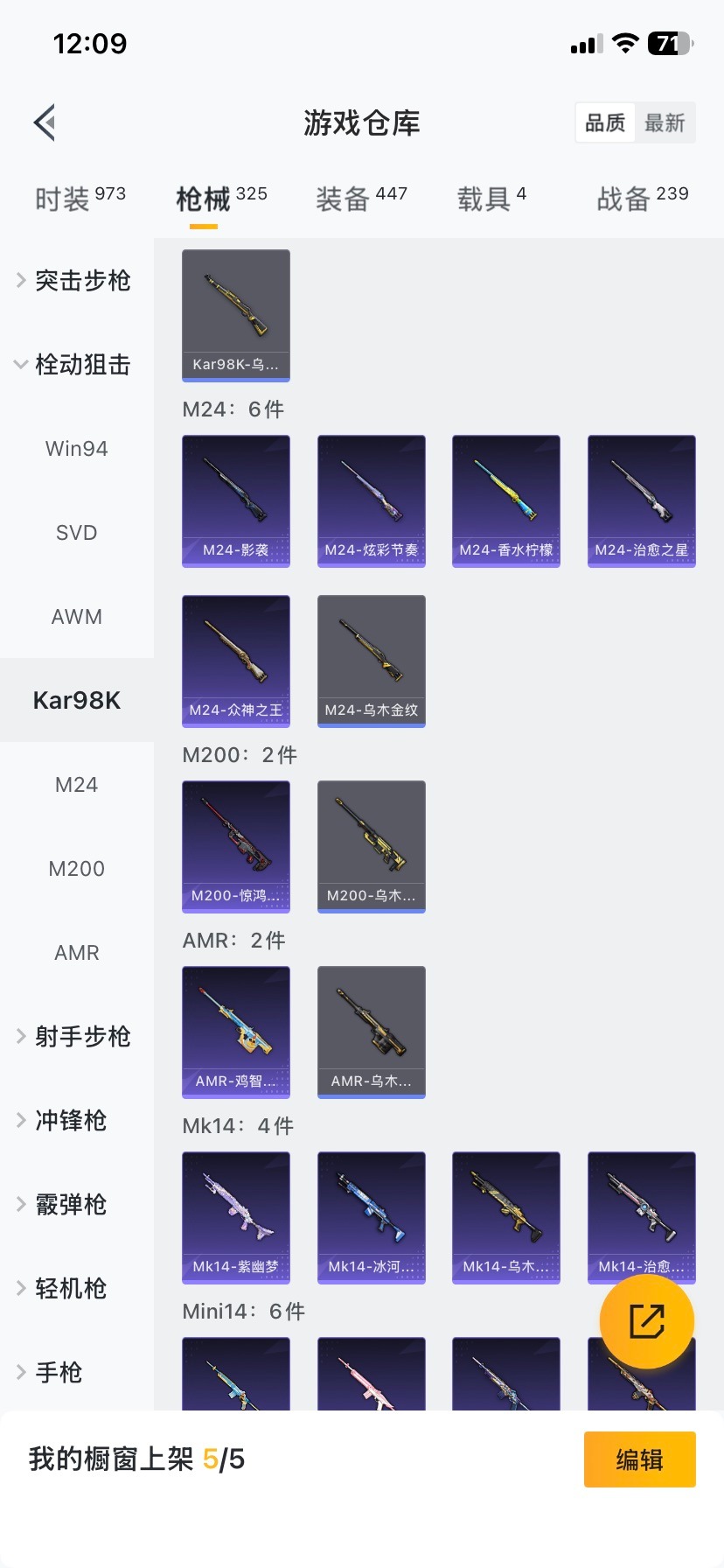Sort items by 品质
724x1568 pixels.
(605, 123)
